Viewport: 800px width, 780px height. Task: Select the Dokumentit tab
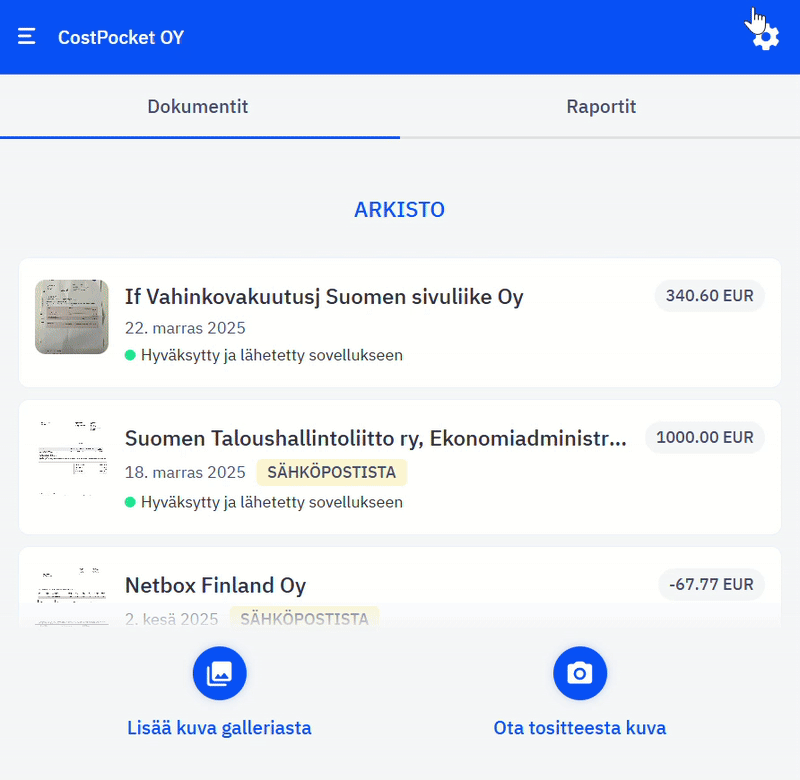[x=198, y=106]
